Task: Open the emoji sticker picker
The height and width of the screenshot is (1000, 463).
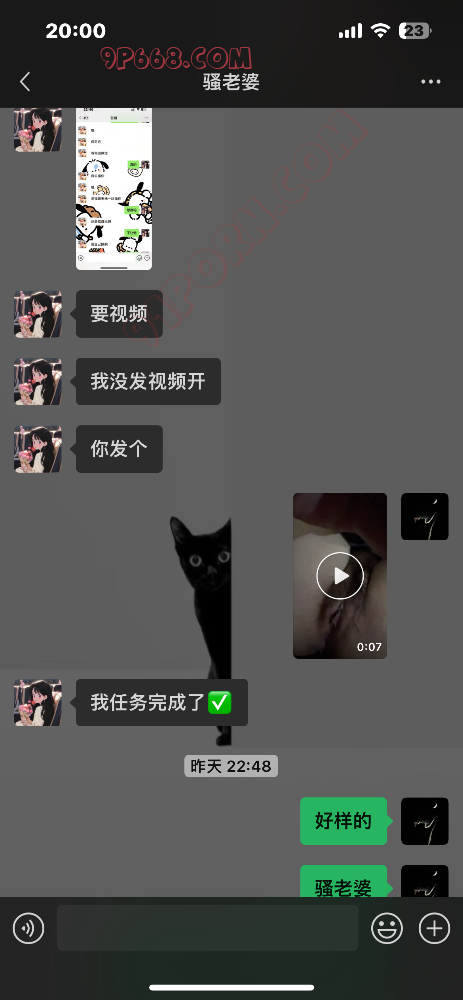Action: [x=387, y=928]
